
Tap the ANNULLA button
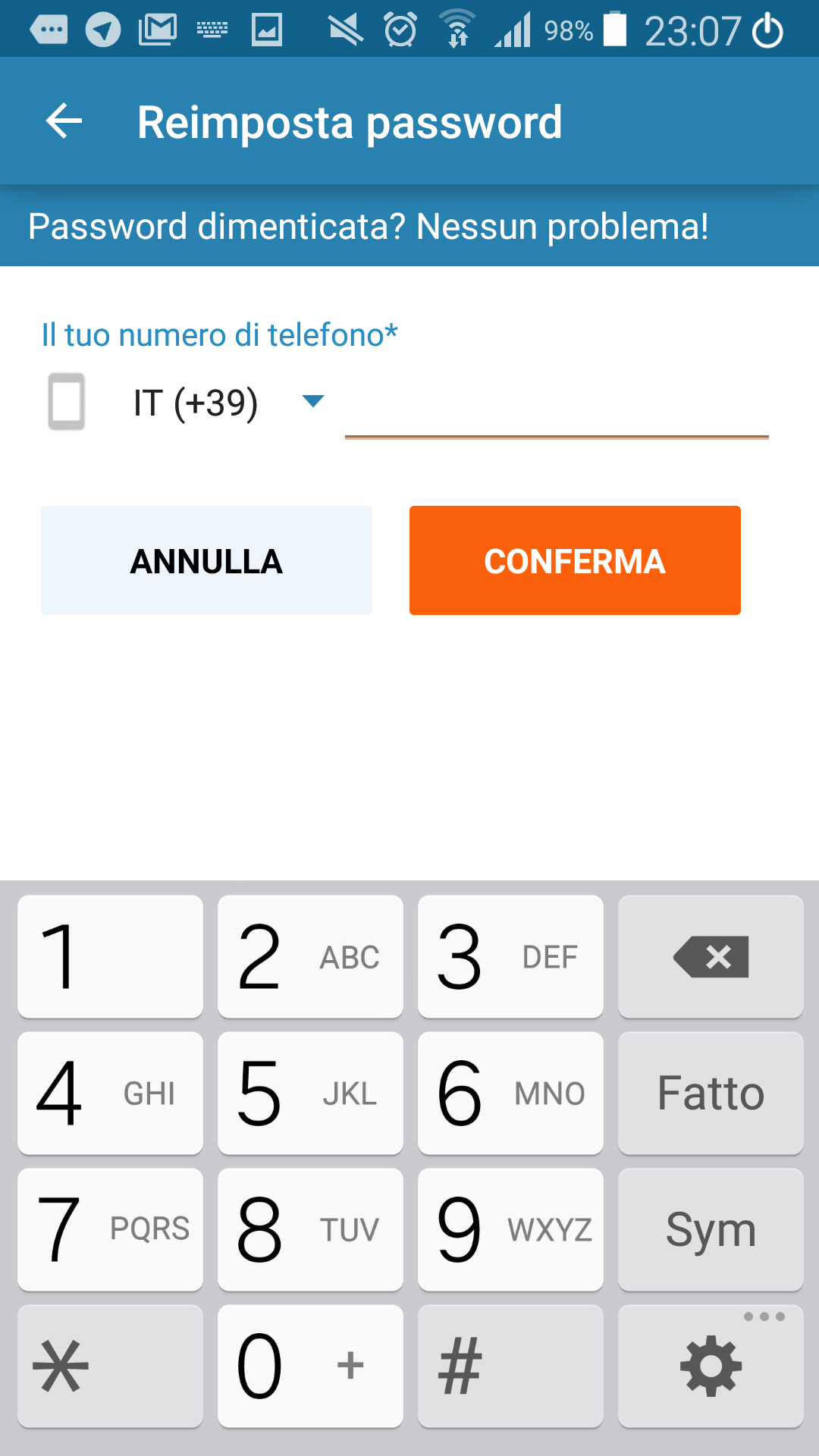pos(206,560)
